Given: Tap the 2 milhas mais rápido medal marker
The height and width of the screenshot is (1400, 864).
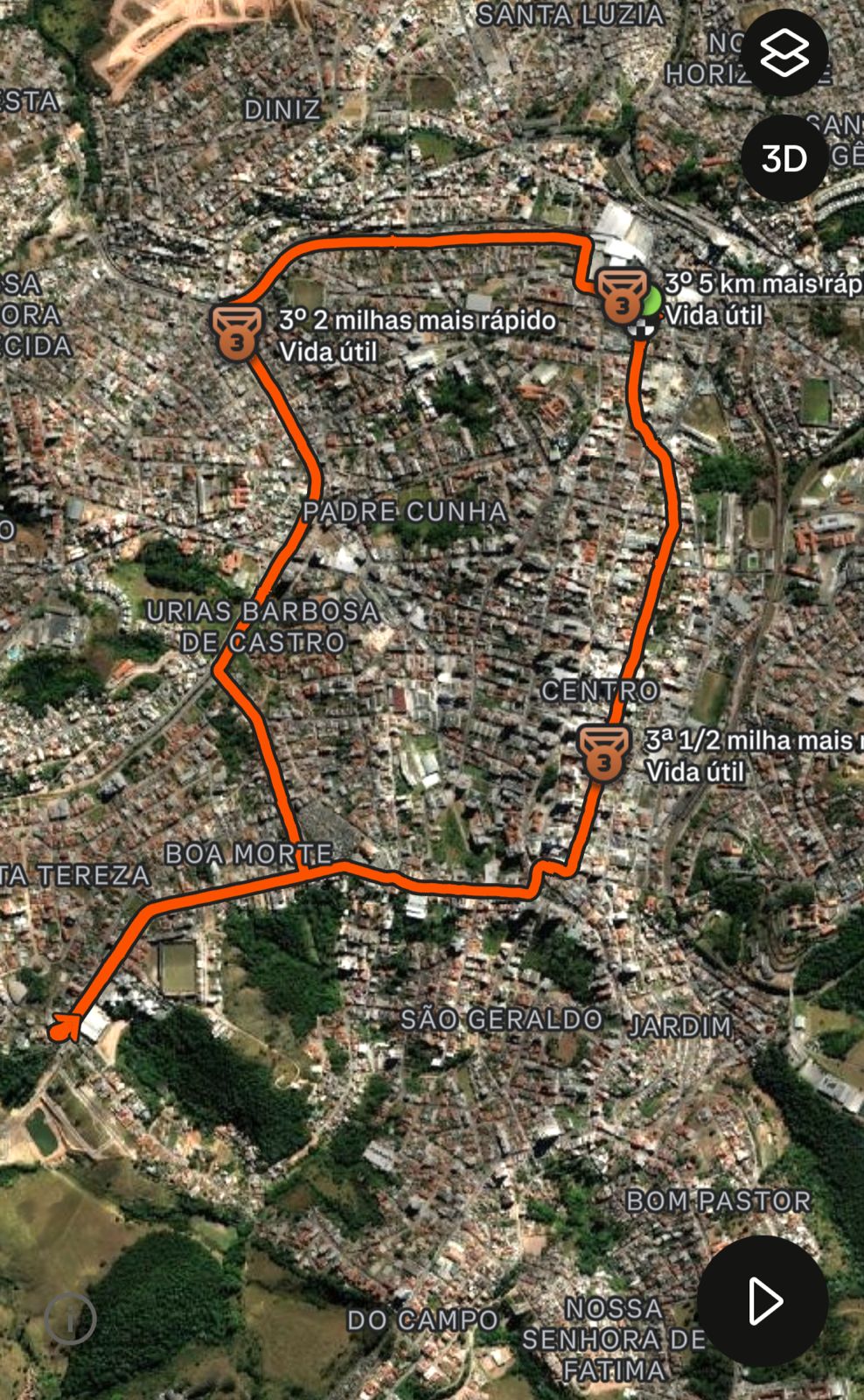Looking at the screenshot, I should (x=236, y=332).
